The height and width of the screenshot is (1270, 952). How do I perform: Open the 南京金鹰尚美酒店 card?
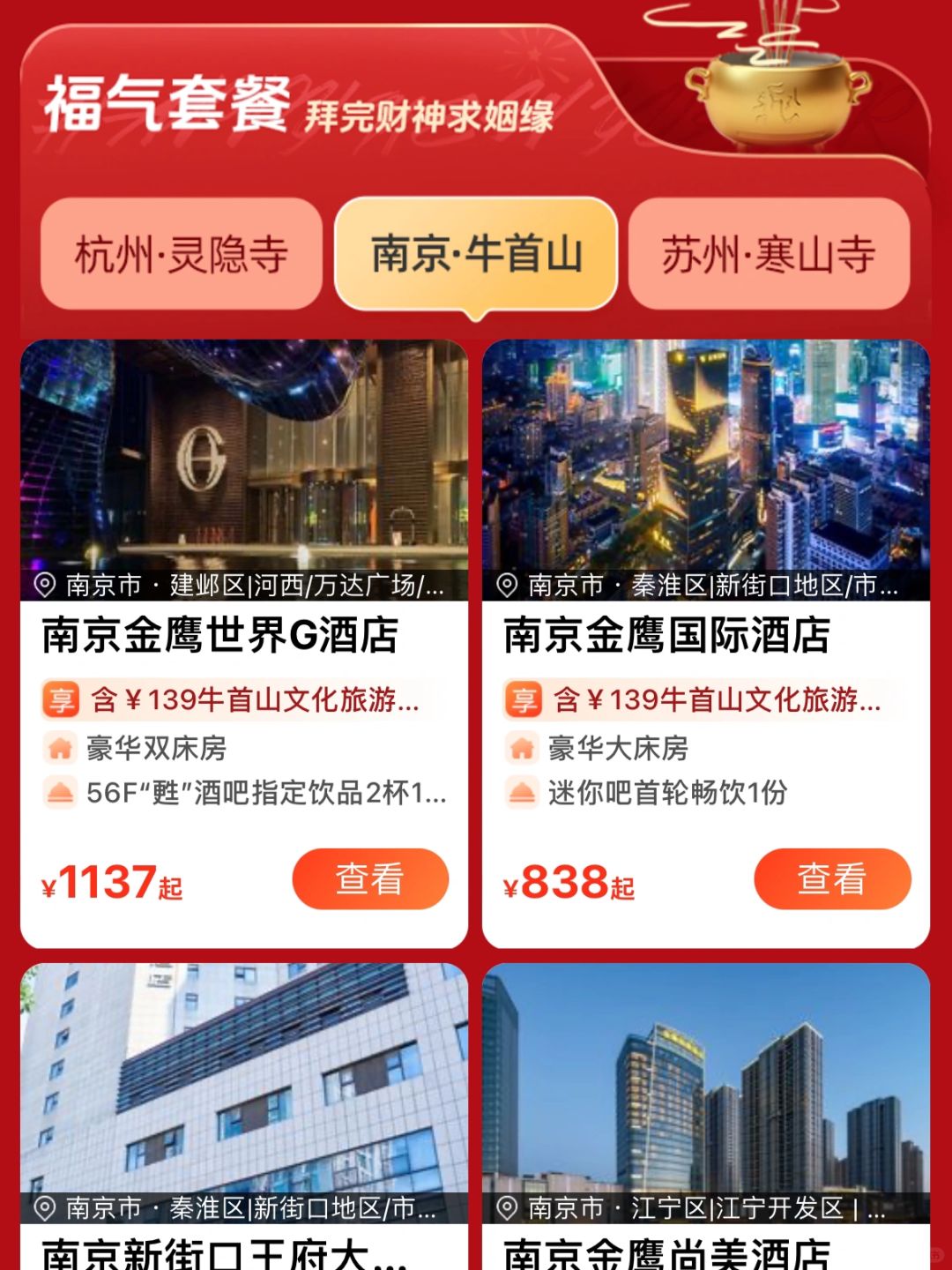pyautogui.click(x=706, y=1117)
